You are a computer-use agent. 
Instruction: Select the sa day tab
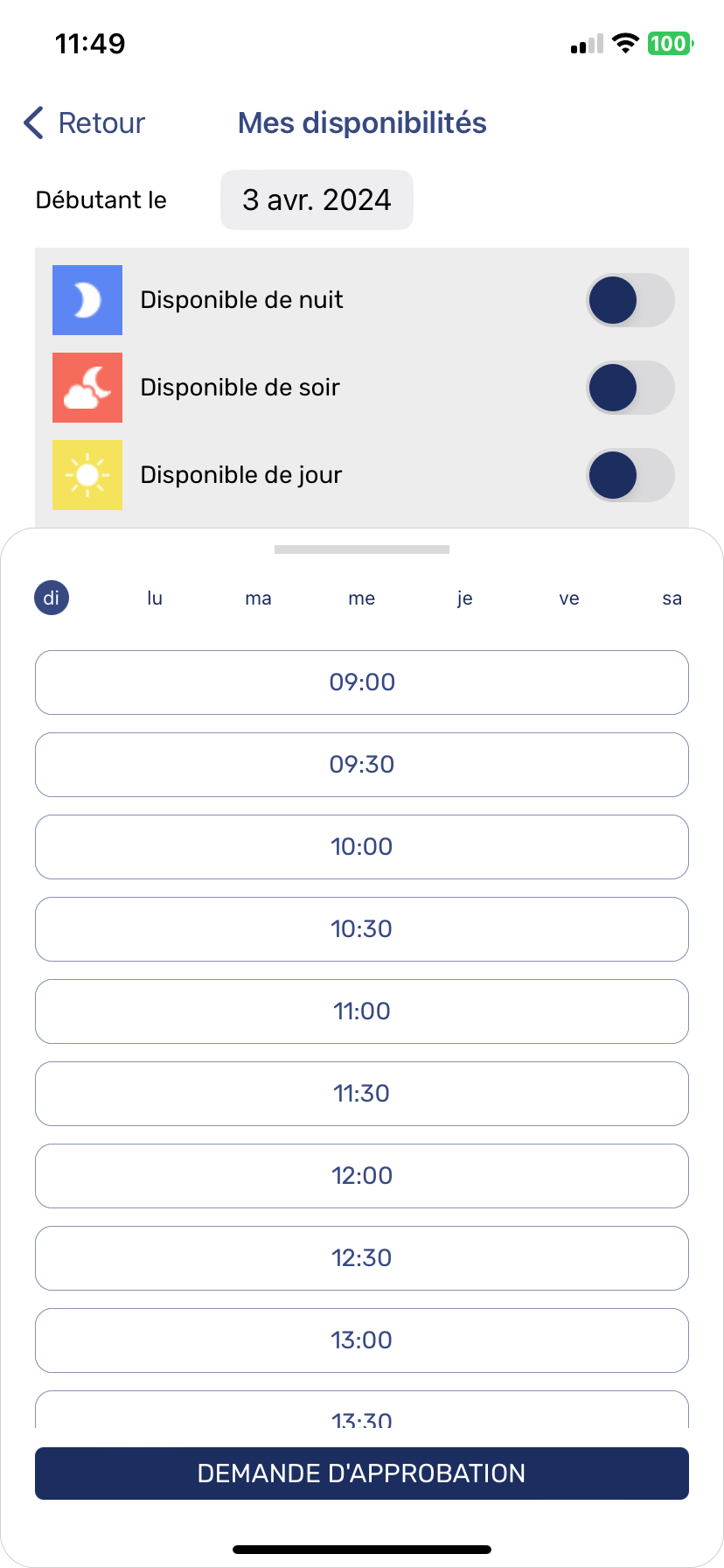pyautogui.click(x=672, y=598)
